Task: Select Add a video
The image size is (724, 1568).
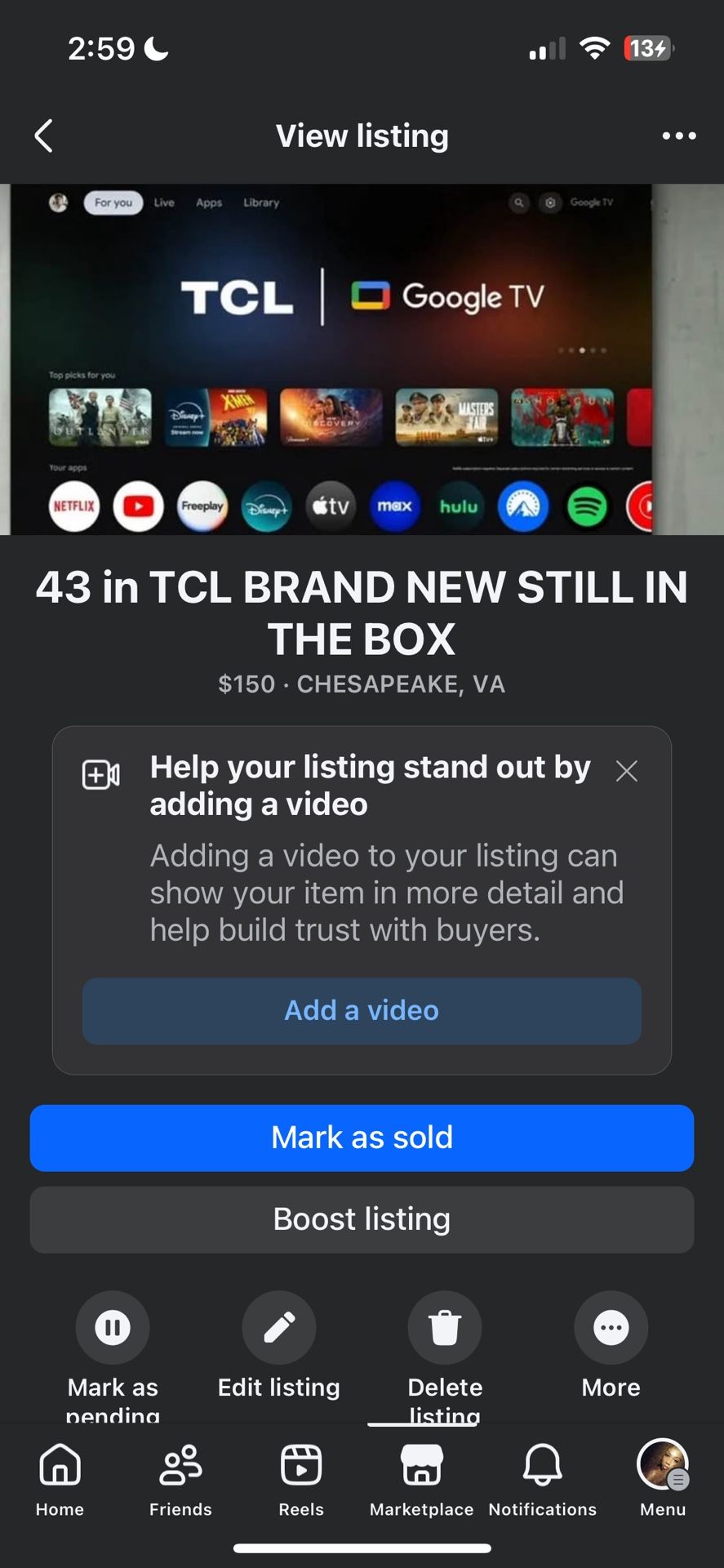Action: click(362, 1010)
